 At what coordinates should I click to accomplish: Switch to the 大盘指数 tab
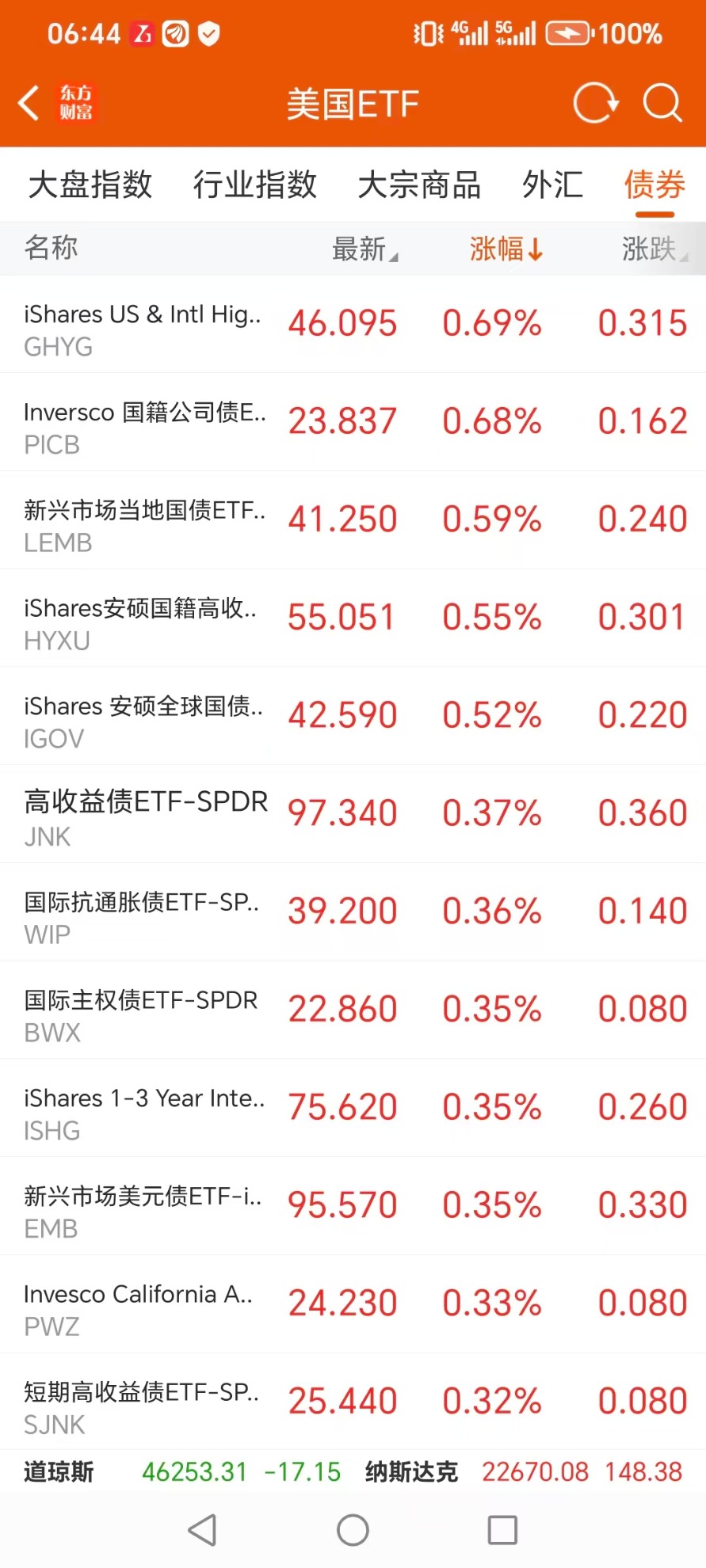tap(90, 185)
